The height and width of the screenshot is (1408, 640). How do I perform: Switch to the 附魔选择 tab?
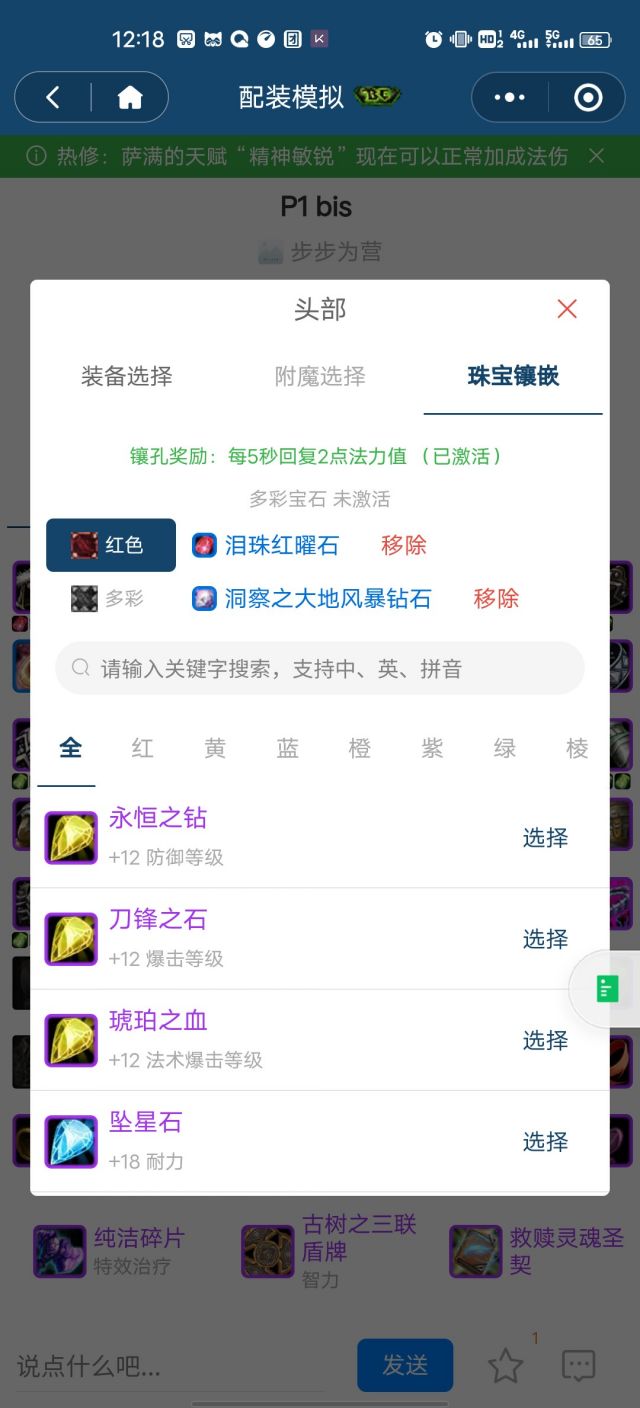coord(320,376)
